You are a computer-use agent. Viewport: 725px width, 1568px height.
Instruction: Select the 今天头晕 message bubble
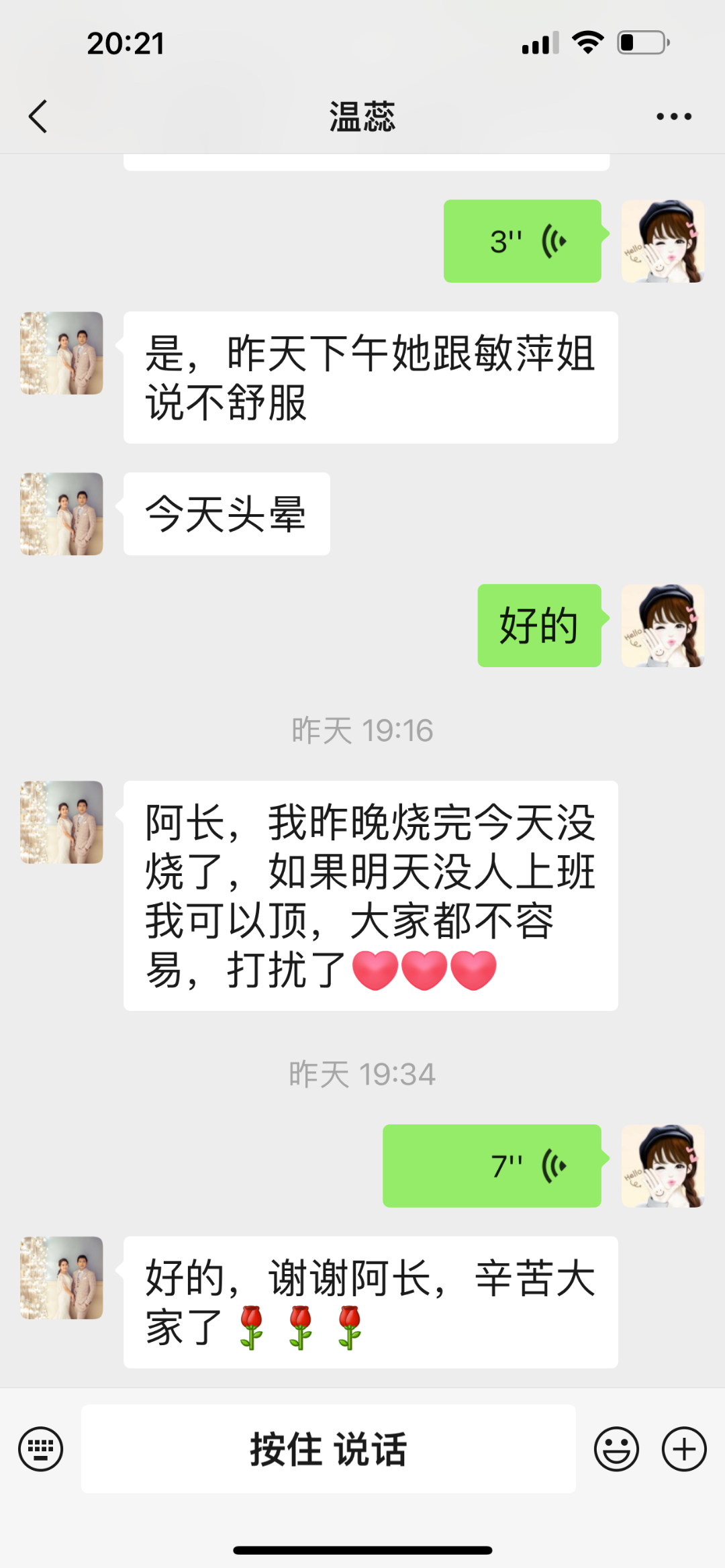click(x=227, y=513)
